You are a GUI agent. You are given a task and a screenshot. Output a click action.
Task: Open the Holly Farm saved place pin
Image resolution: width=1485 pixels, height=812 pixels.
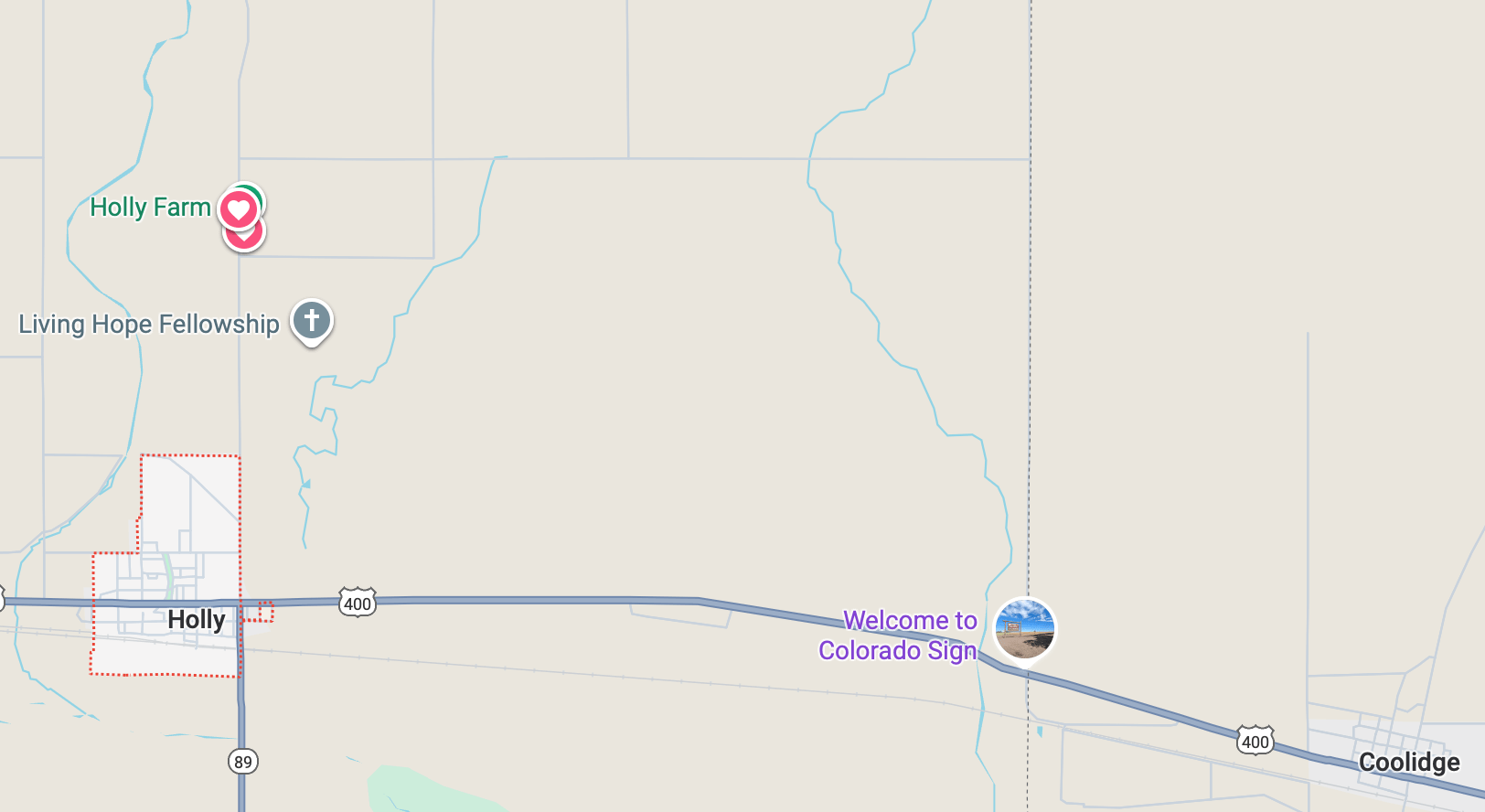pos(239,210)
